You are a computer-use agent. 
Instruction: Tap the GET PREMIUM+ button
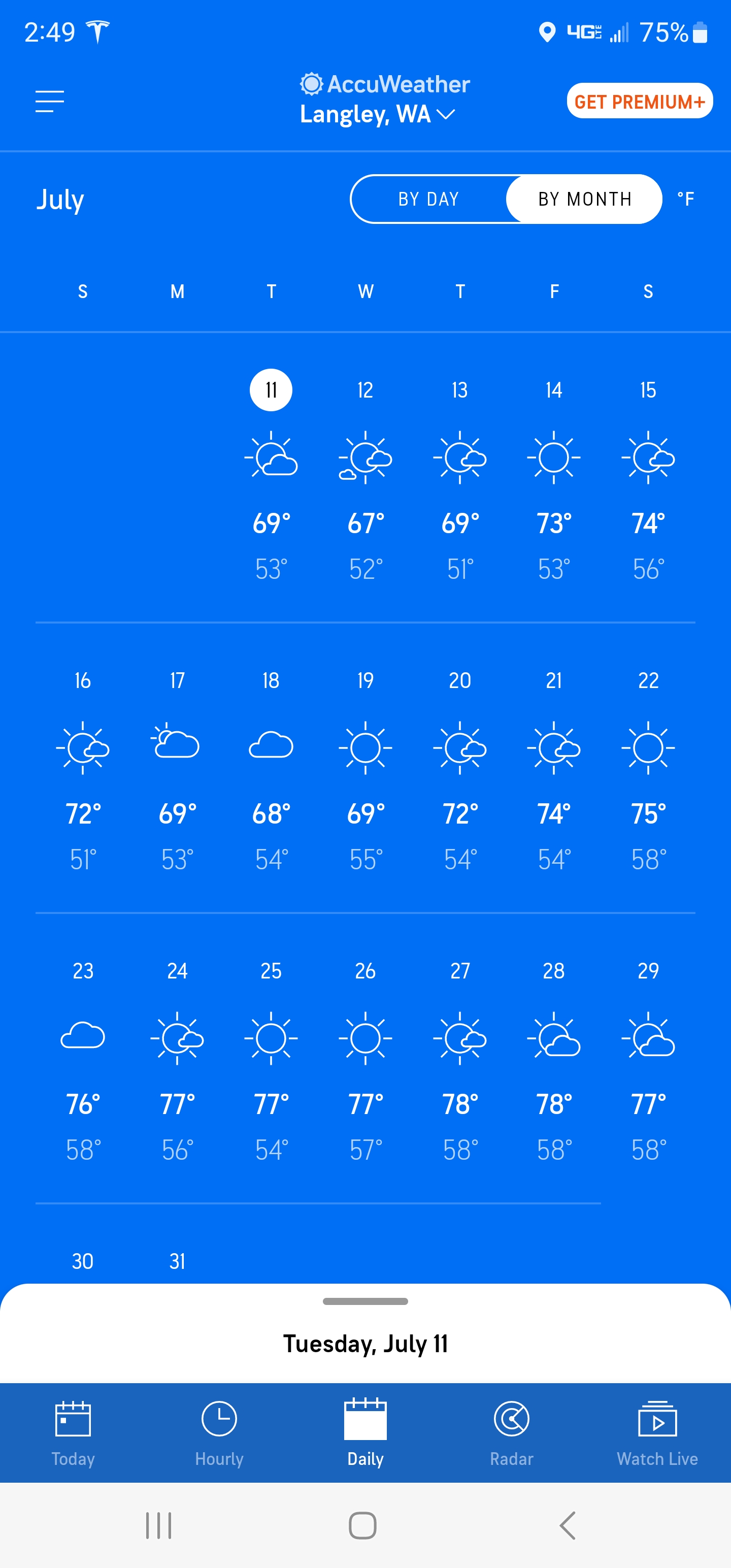[639, 101]
